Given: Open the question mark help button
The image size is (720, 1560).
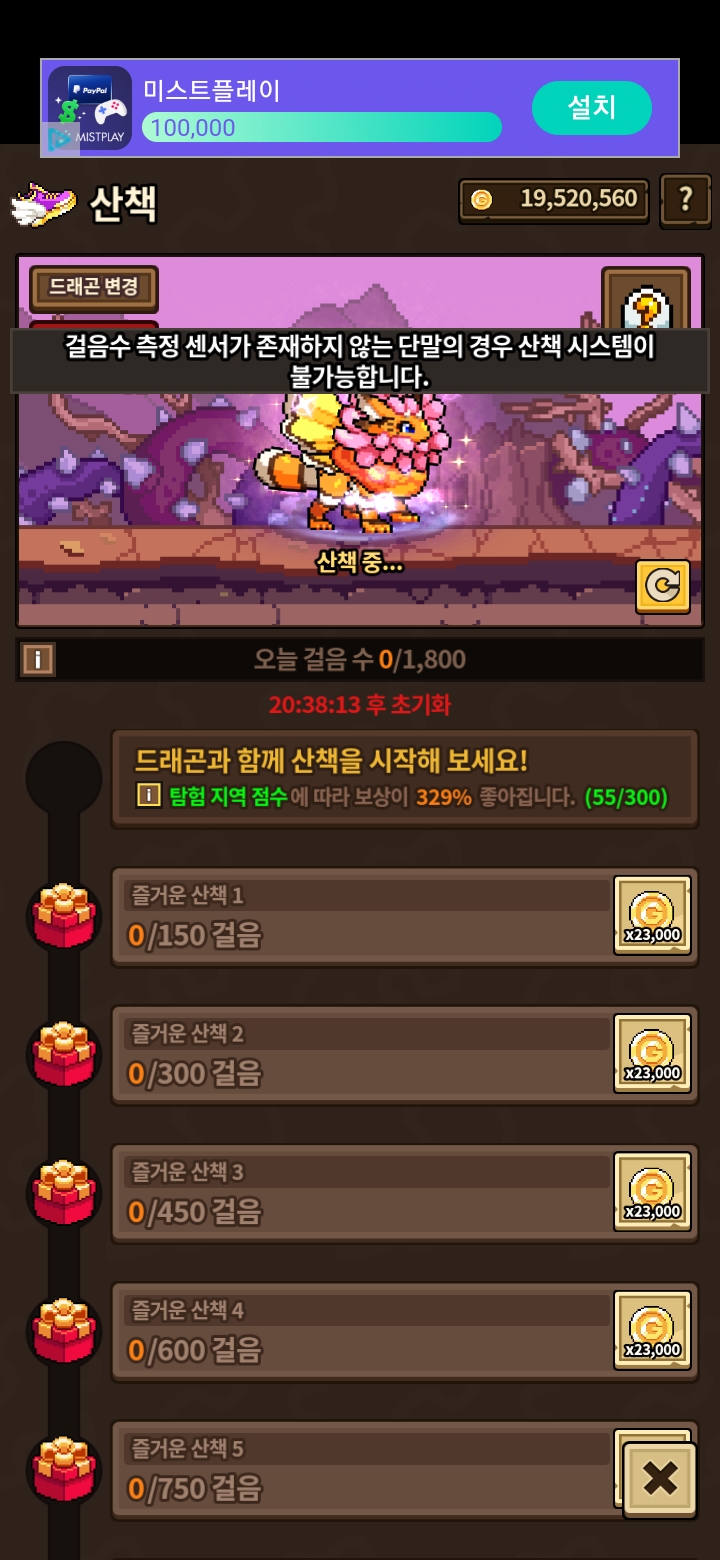Looking at the screenshot, I should pyautogui.click(x=685, y=199).
